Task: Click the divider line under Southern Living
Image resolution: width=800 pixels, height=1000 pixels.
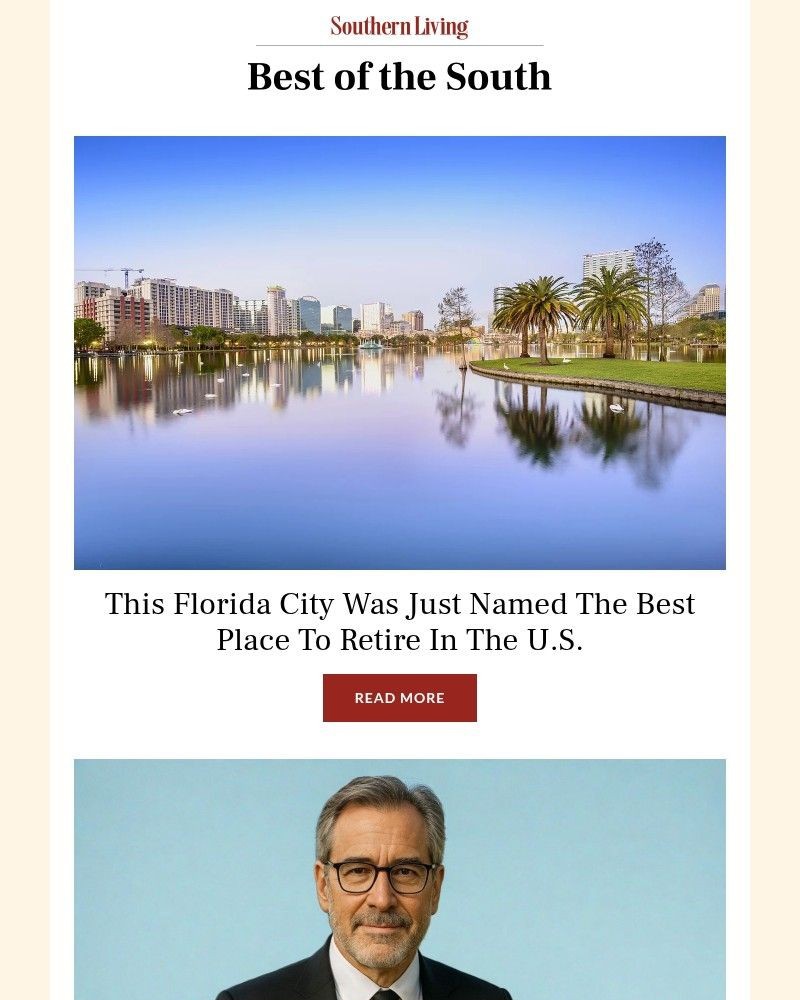Action: click(400, 44)
